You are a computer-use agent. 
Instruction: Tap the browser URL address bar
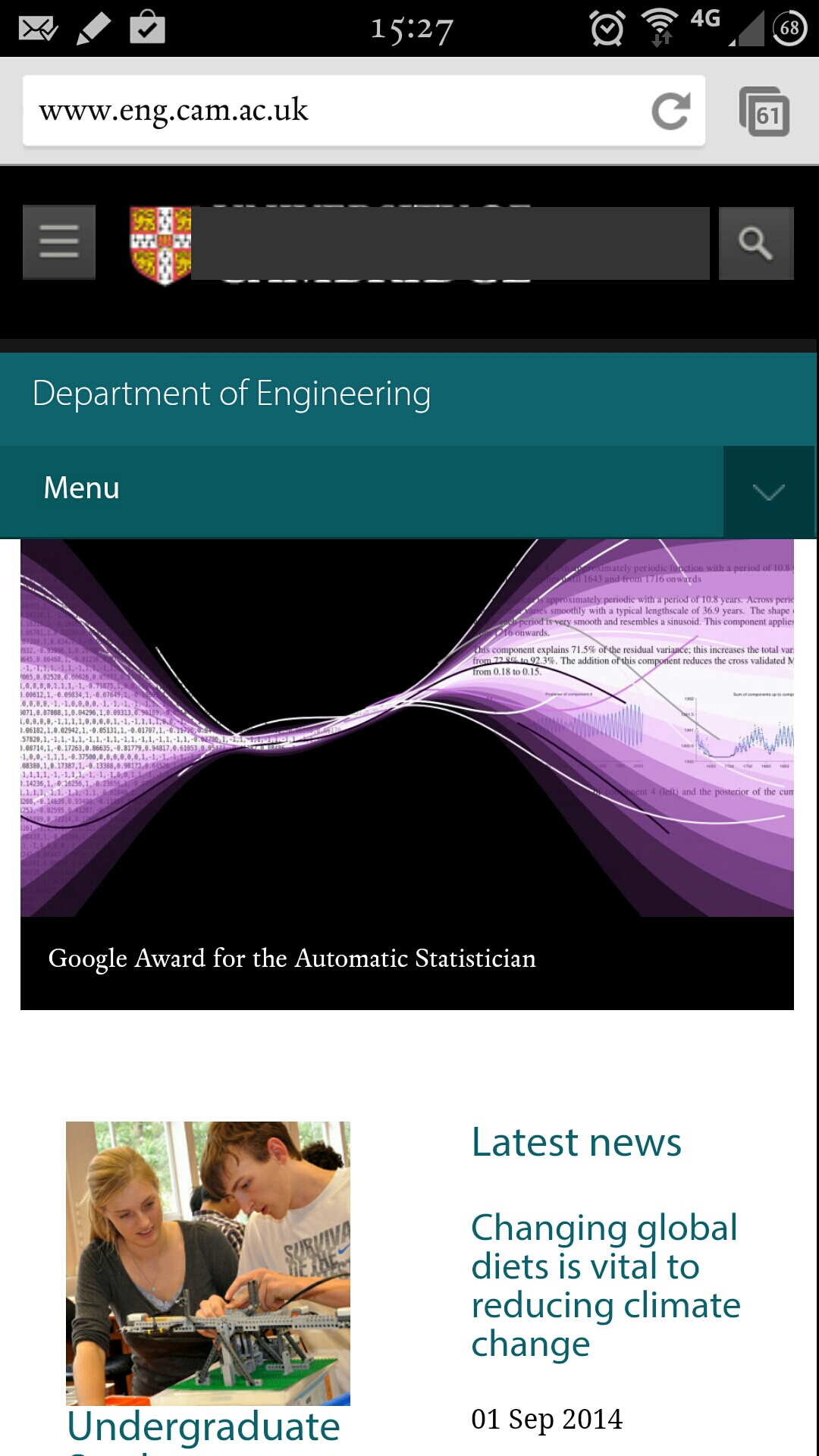[334, 111]
